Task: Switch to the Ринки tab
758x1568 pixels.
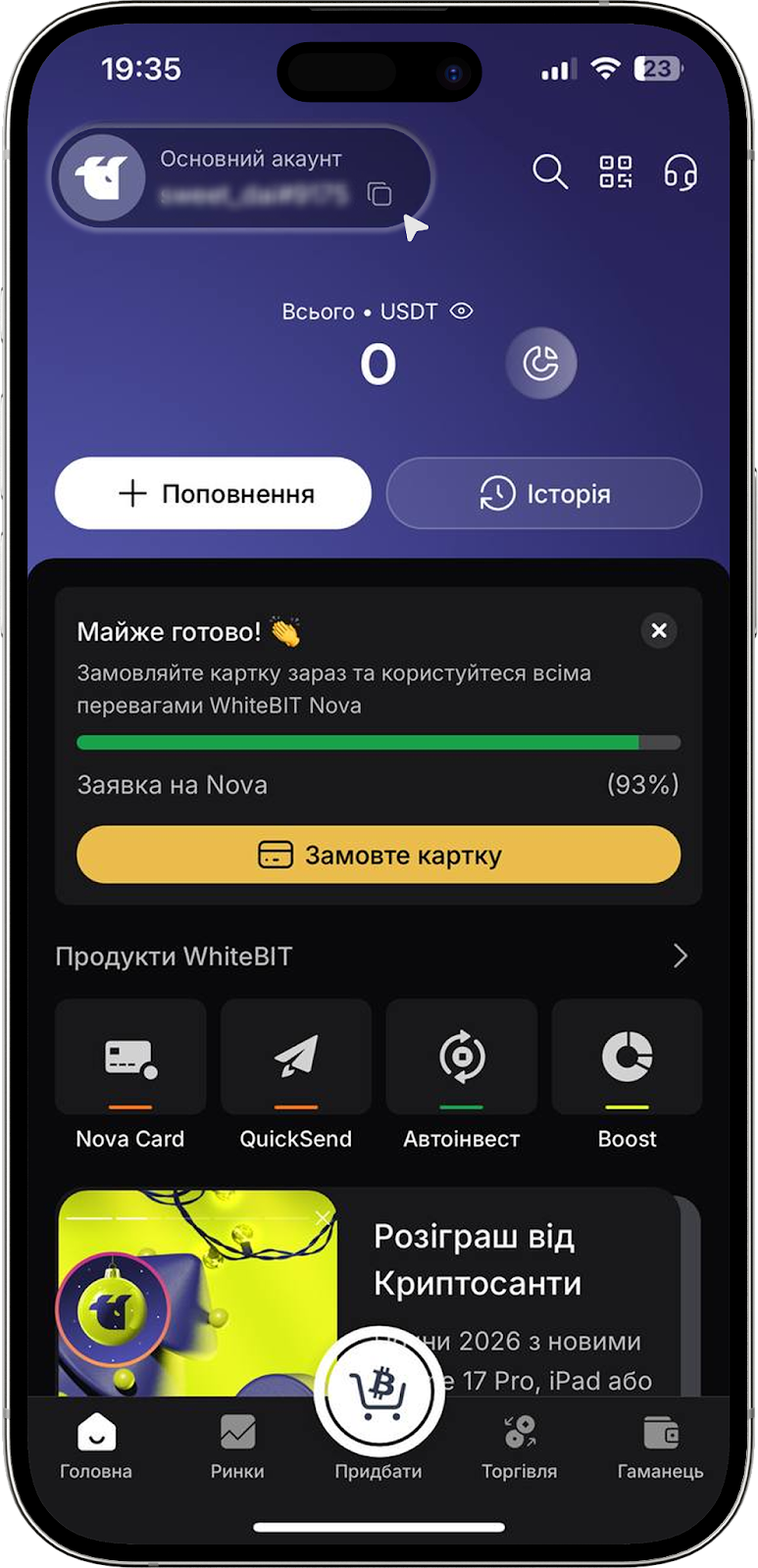Action: click(237, 1445)
